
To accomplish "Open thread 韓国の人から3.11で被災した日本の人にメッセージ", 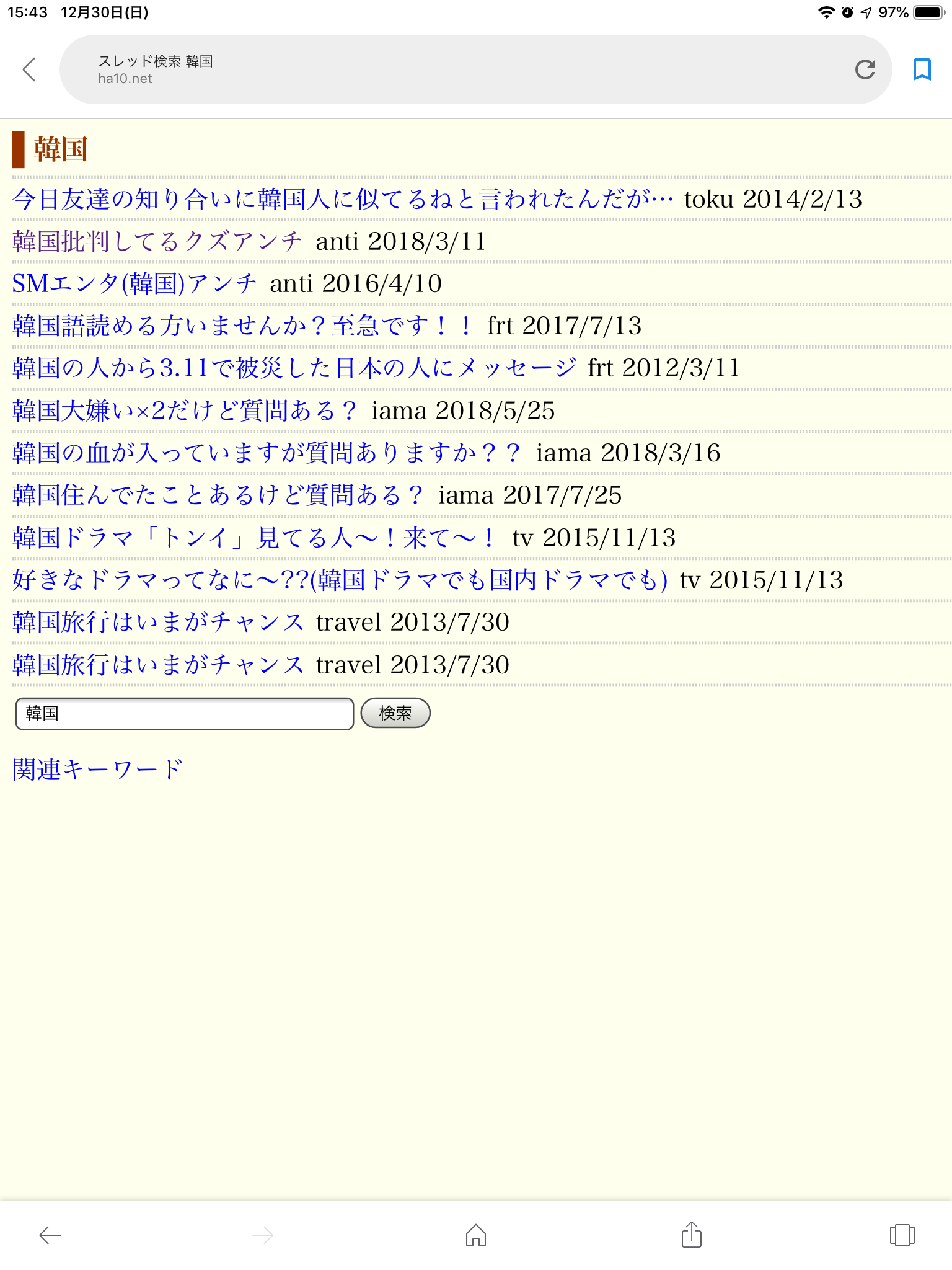I will point(294,368).
